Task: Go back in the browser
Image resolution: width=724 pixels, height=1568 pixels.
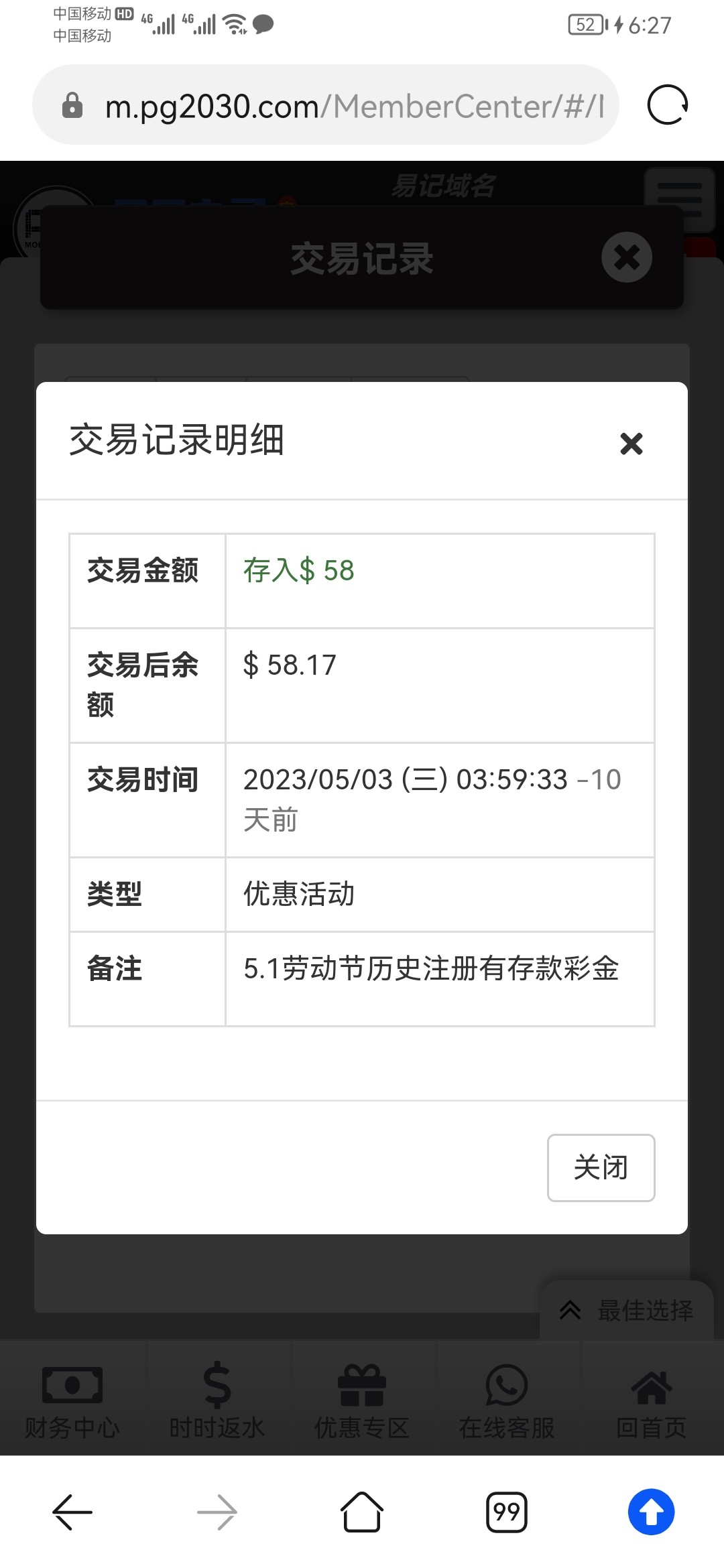Action: pos(72,1512)
